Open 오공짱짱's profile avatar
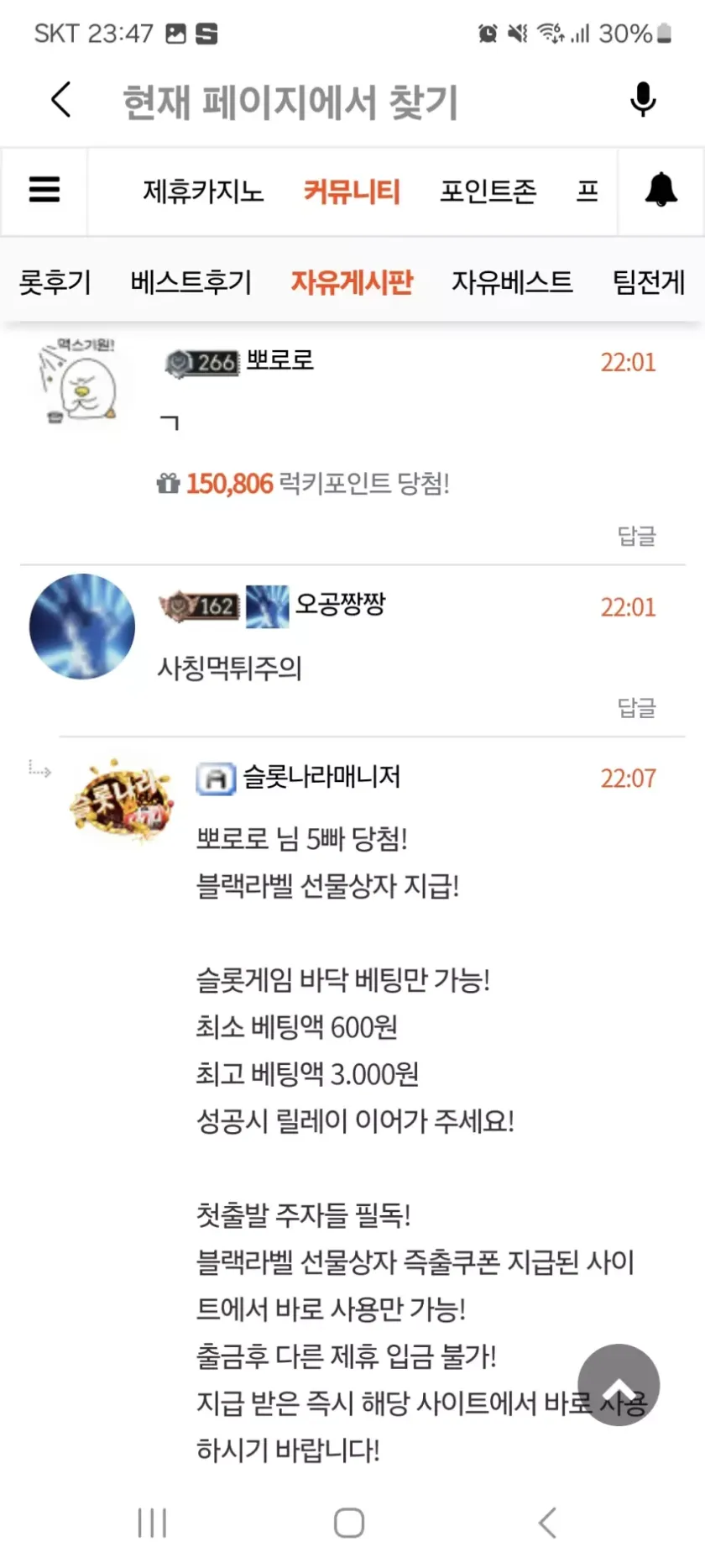Screen dimensions: 705x1568 pos(81,627)
